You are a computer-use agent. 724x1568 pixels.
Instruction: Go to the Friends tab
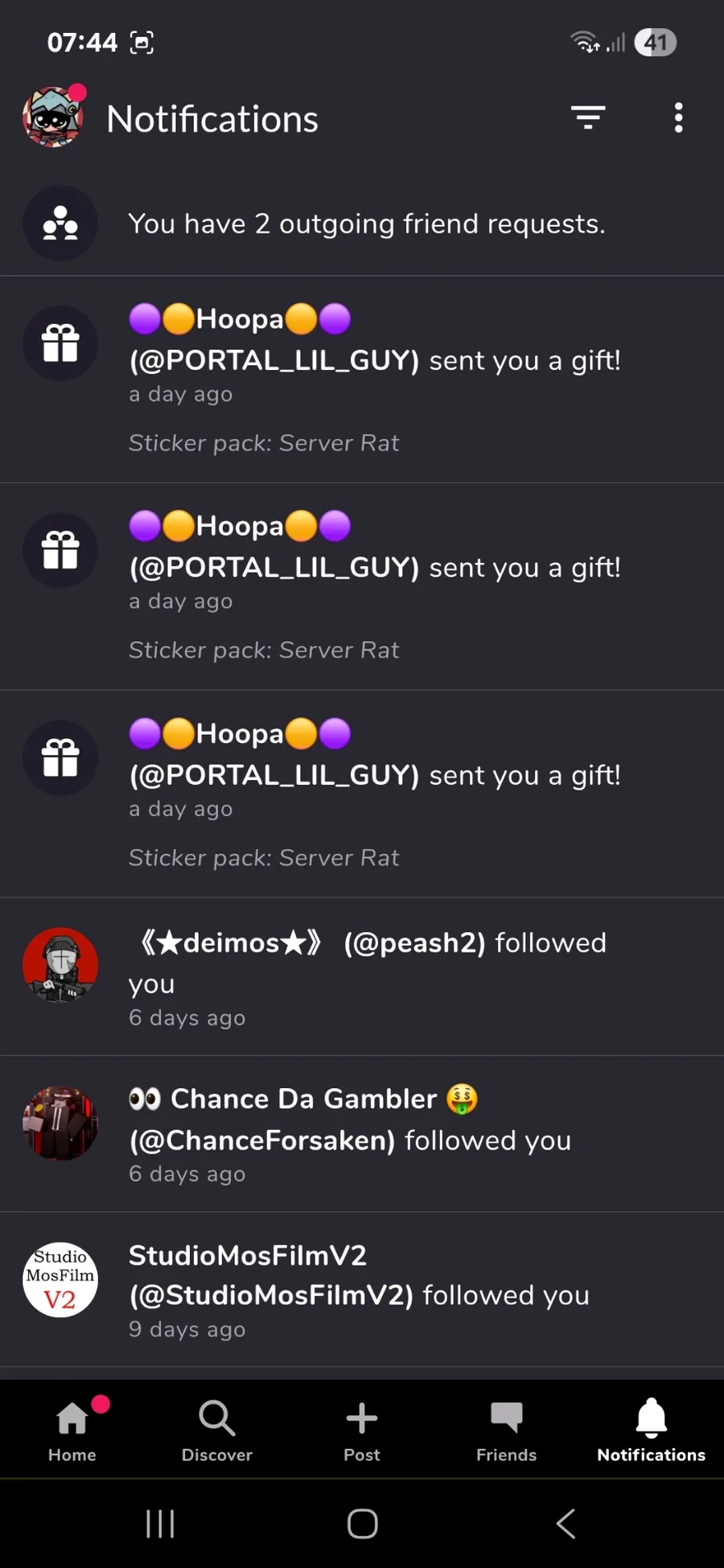click(x=507, y=1430)
